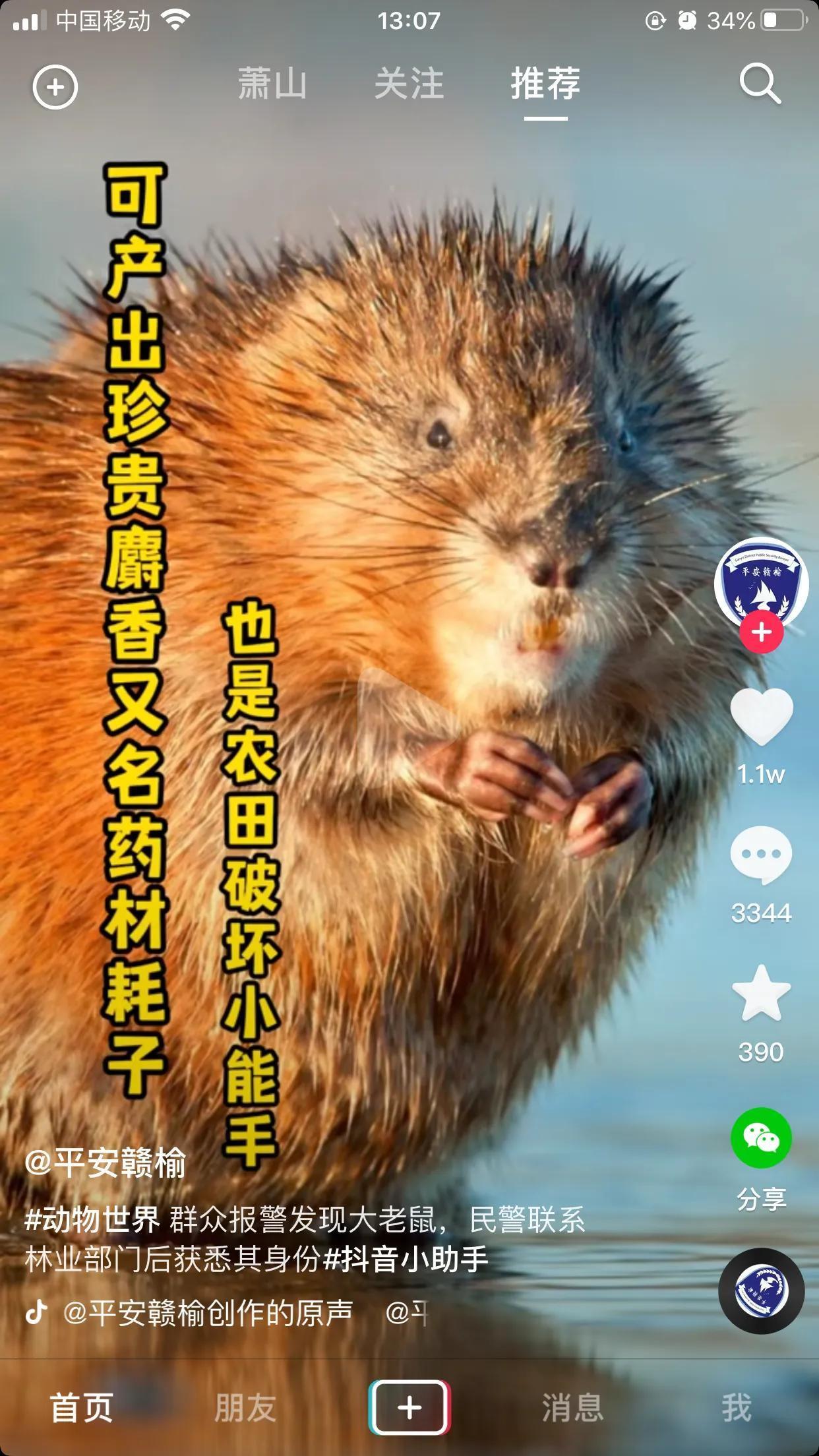Viewport: 819px width, 1456px height.
Task: Open the #抖音小助手 hashtag
Action: pyautogui.click(x=406, y=1258)
